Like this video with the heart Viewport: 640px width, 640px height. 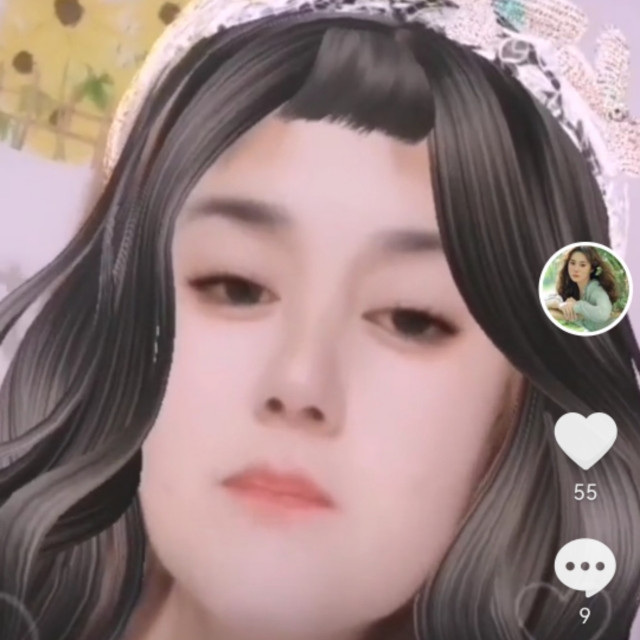coord(585,441)
